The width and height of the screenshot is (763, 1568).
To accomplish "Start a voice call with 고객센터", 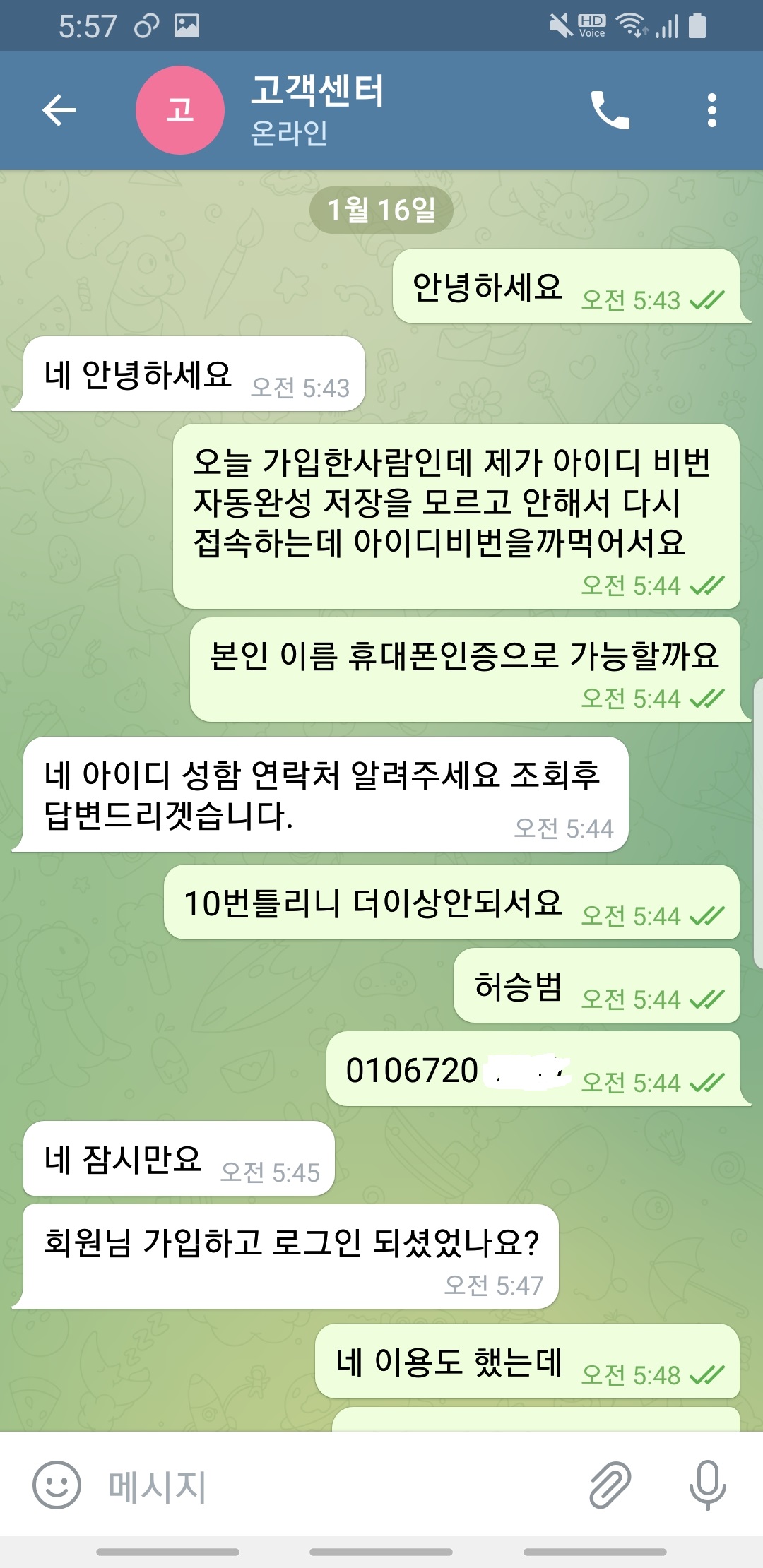I will coord(610,110).
